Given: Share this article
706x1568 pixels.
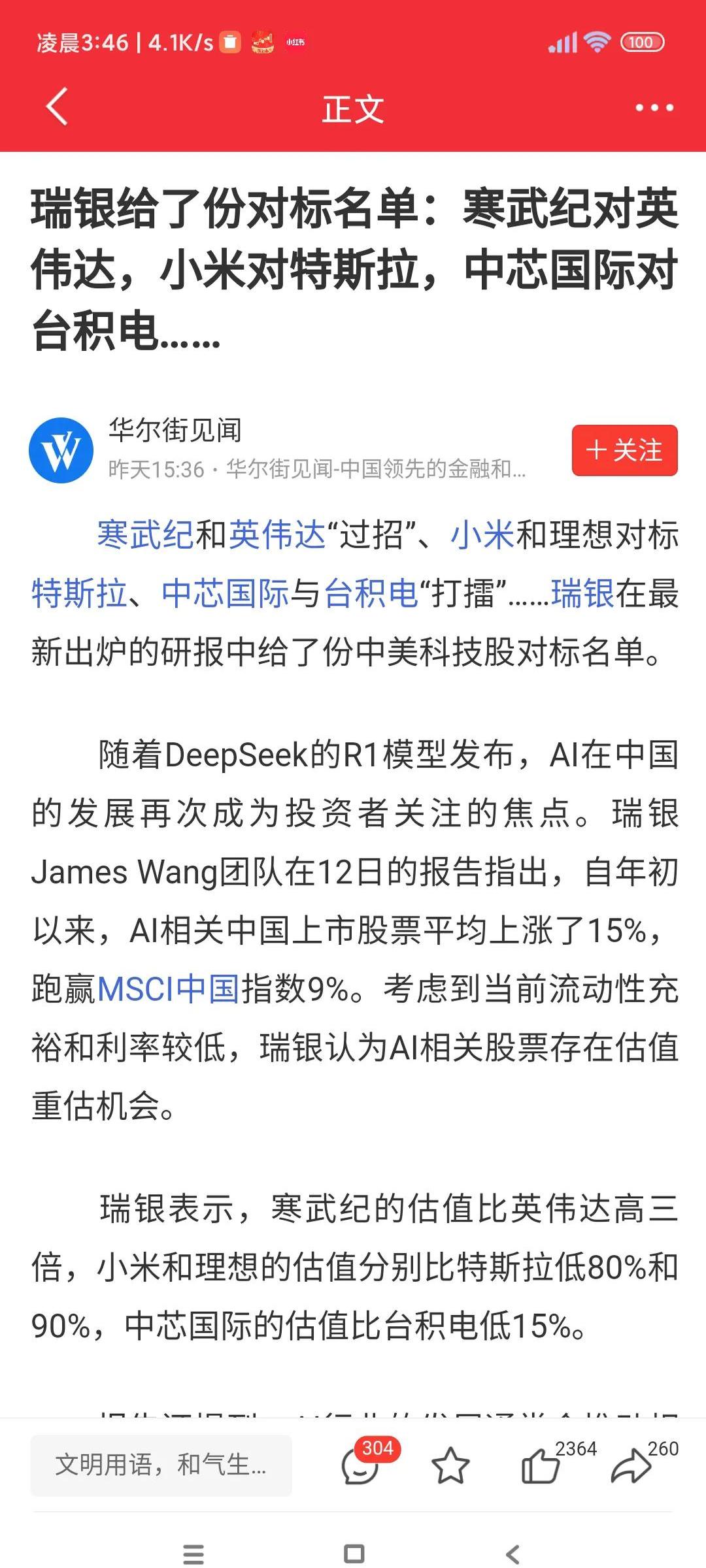Looking at the screenshot, I should [631, 1465].
